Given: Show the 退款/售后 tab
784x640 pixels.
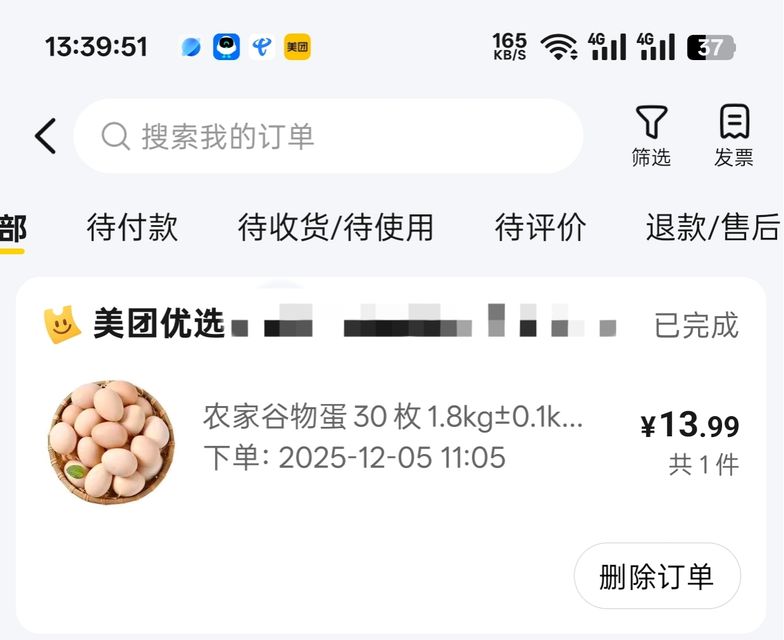Looking at the screenshot, I should pyautogui.click(x=712, y=228).
